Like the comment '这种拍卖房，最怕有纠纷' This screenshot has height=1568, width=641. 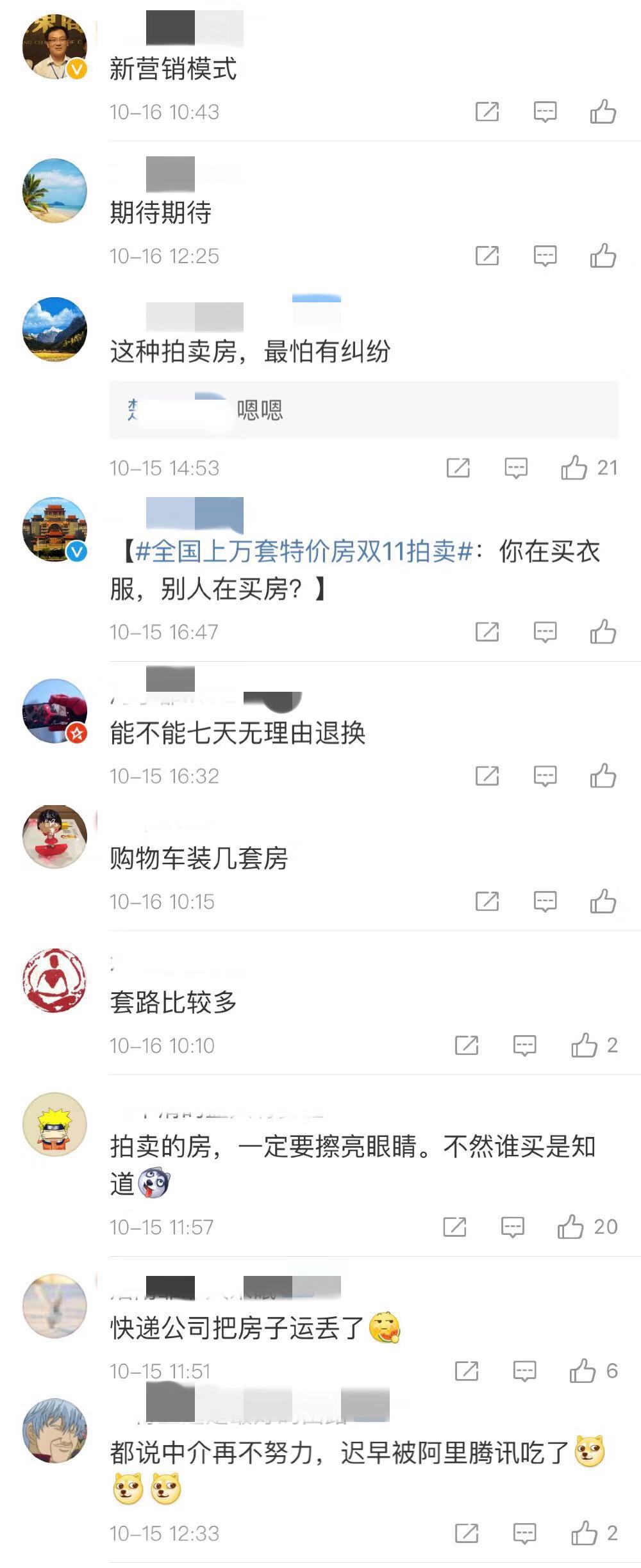[574, 468]
